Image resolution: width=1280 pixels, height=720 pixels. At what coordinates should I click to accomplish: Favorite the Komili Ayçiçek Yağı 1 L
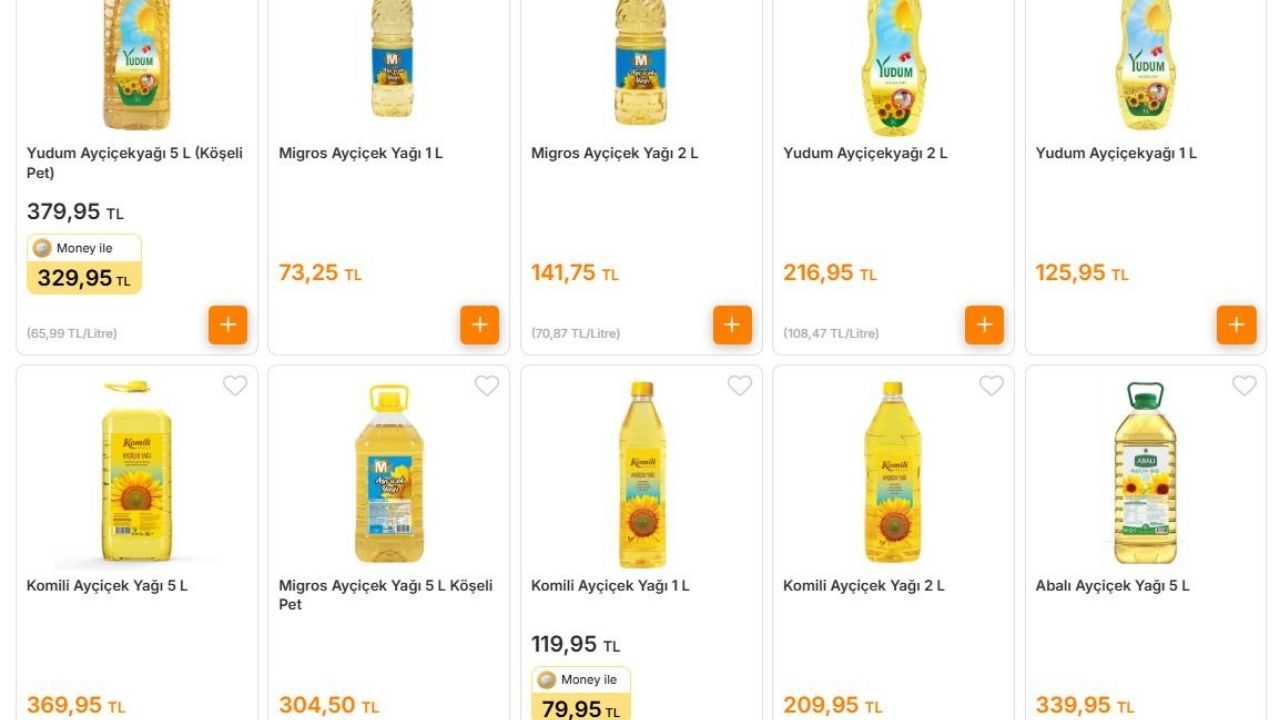[739, 386]
